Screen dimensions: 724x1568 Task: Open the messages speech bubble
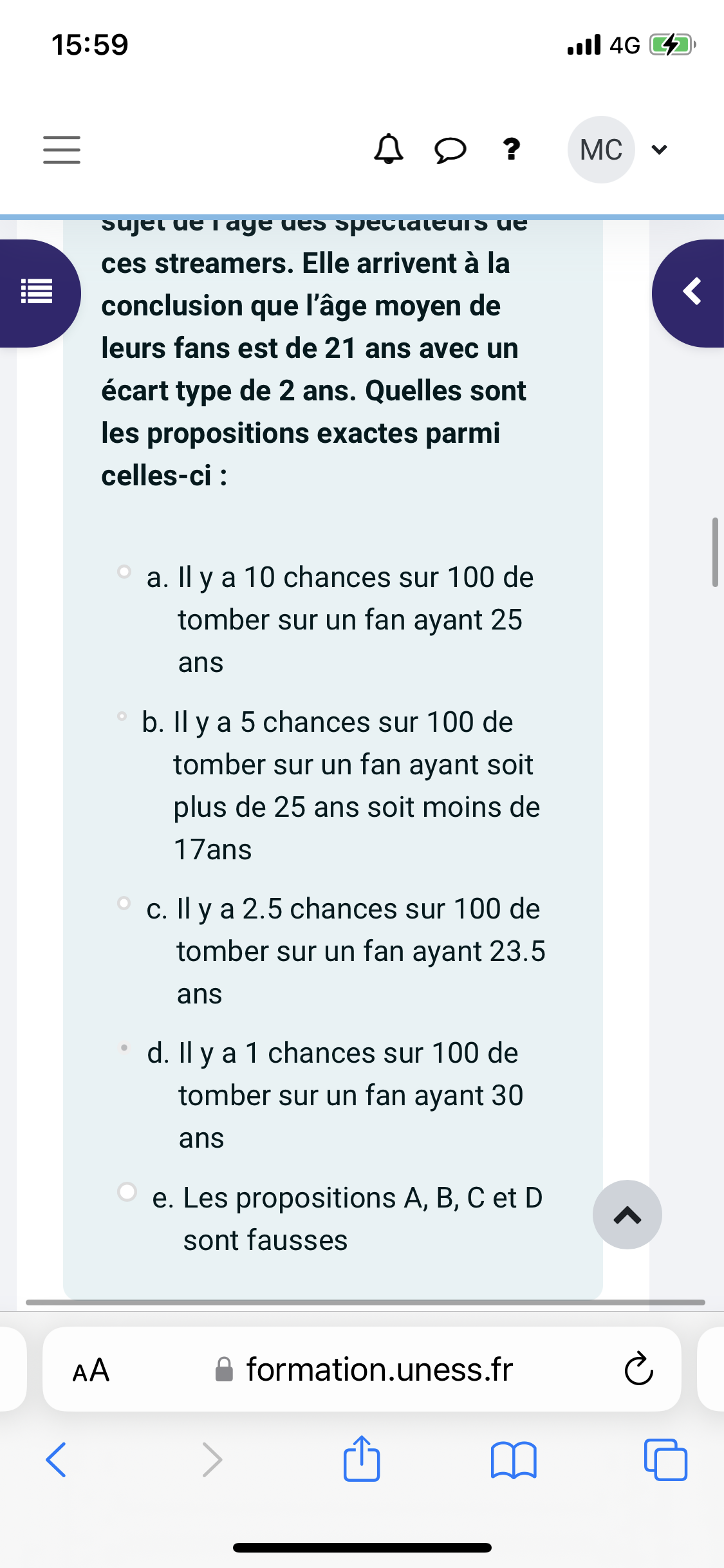[x=450, y=150]
